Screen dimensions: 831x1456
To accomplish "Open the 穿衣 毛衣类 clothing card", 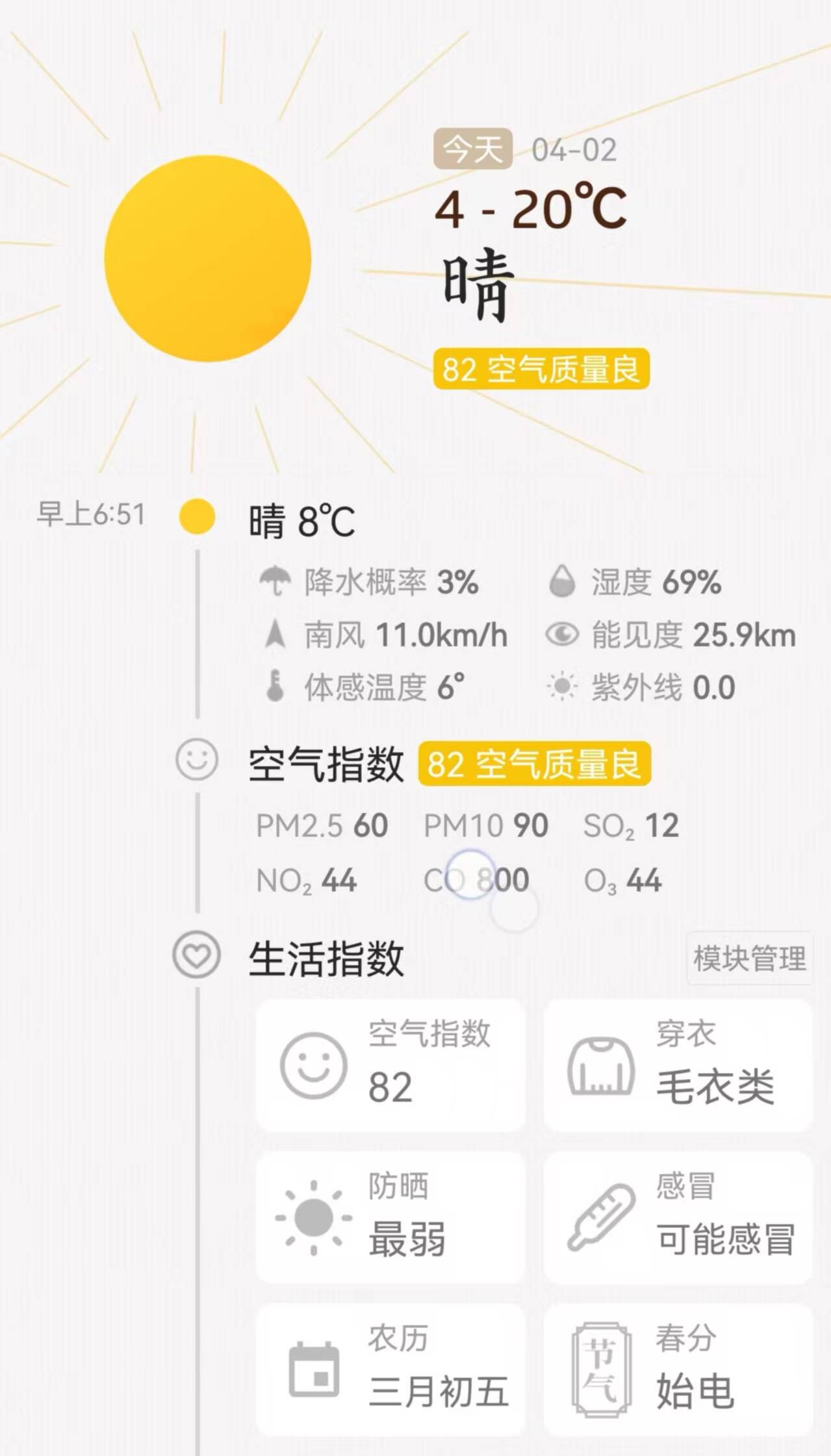I will 678,1065.
